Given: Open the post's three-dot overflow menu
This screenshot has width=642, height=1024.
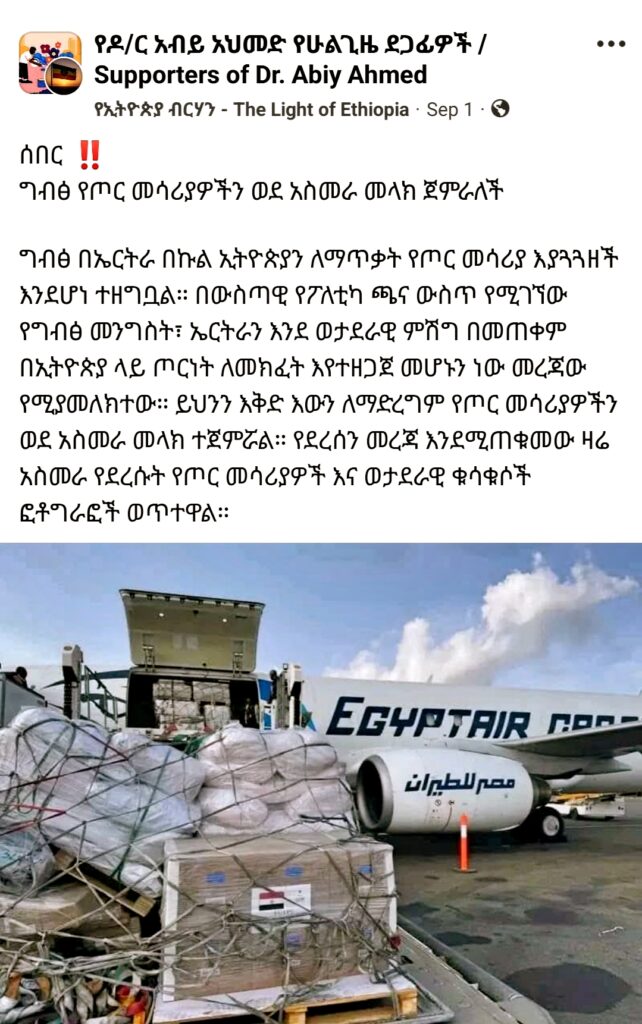Looking at the screenshot, I should 610,44.
